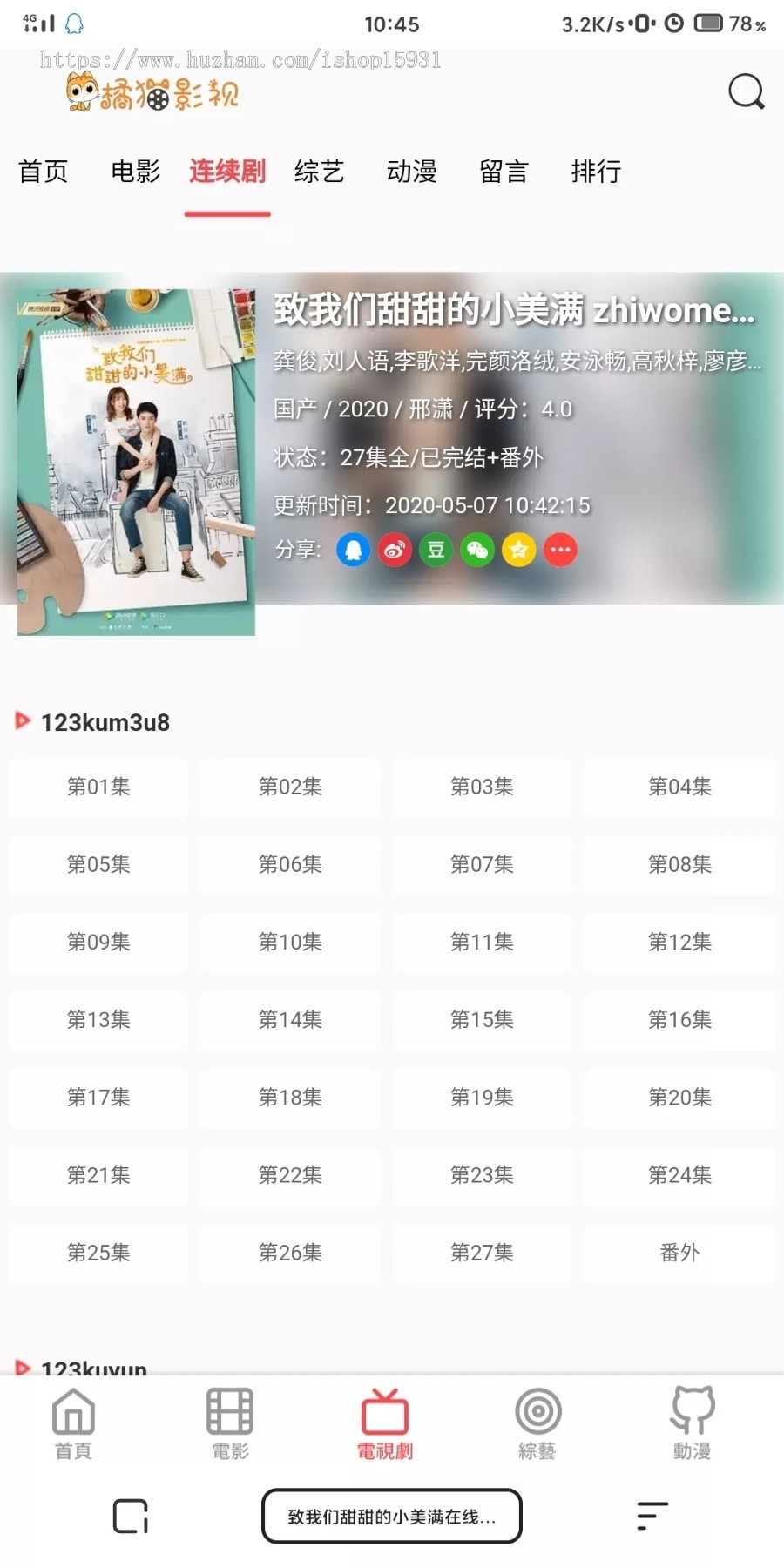Play episode 第01集
Viewport: 784px width, 1568px height.
point(98,787)
